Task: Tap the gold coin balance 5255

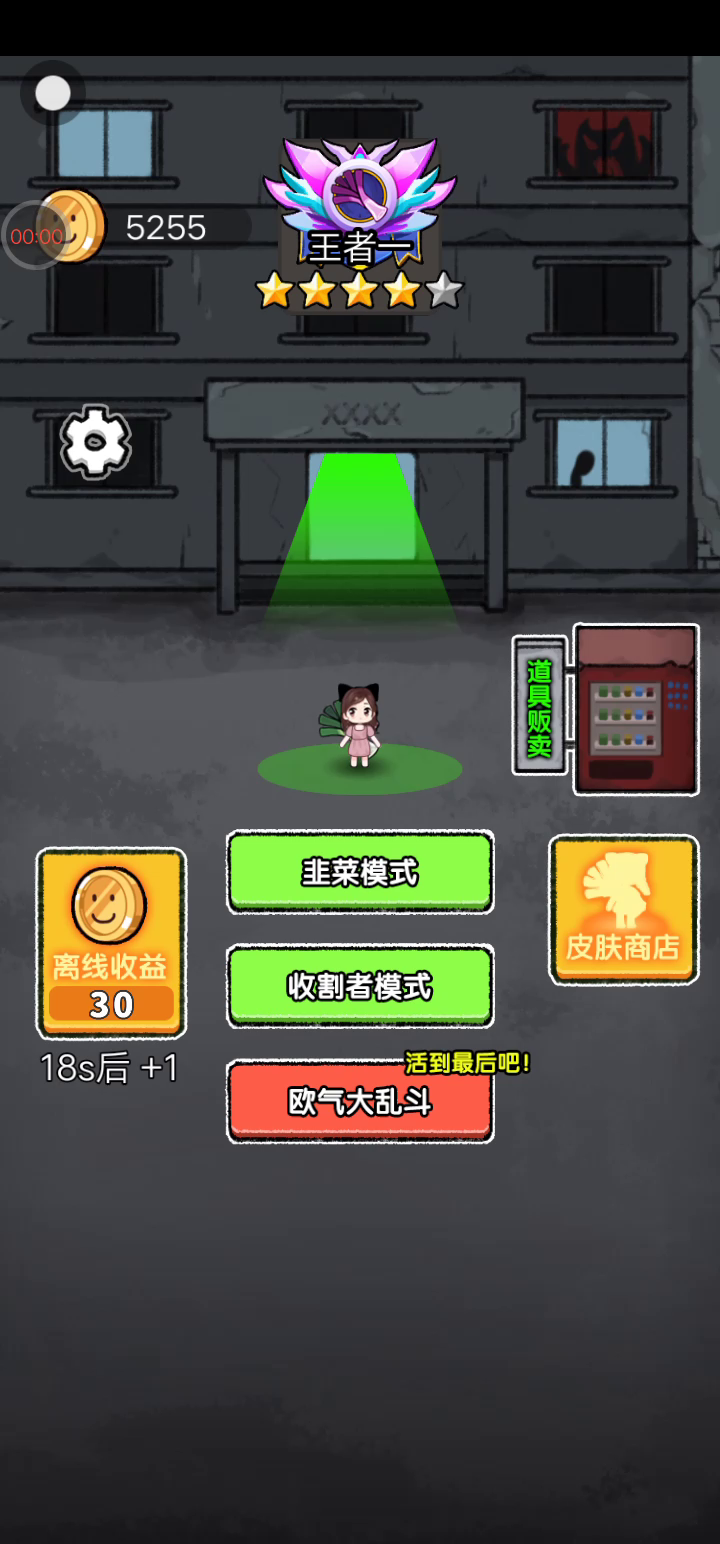Action: click(165, 228)
